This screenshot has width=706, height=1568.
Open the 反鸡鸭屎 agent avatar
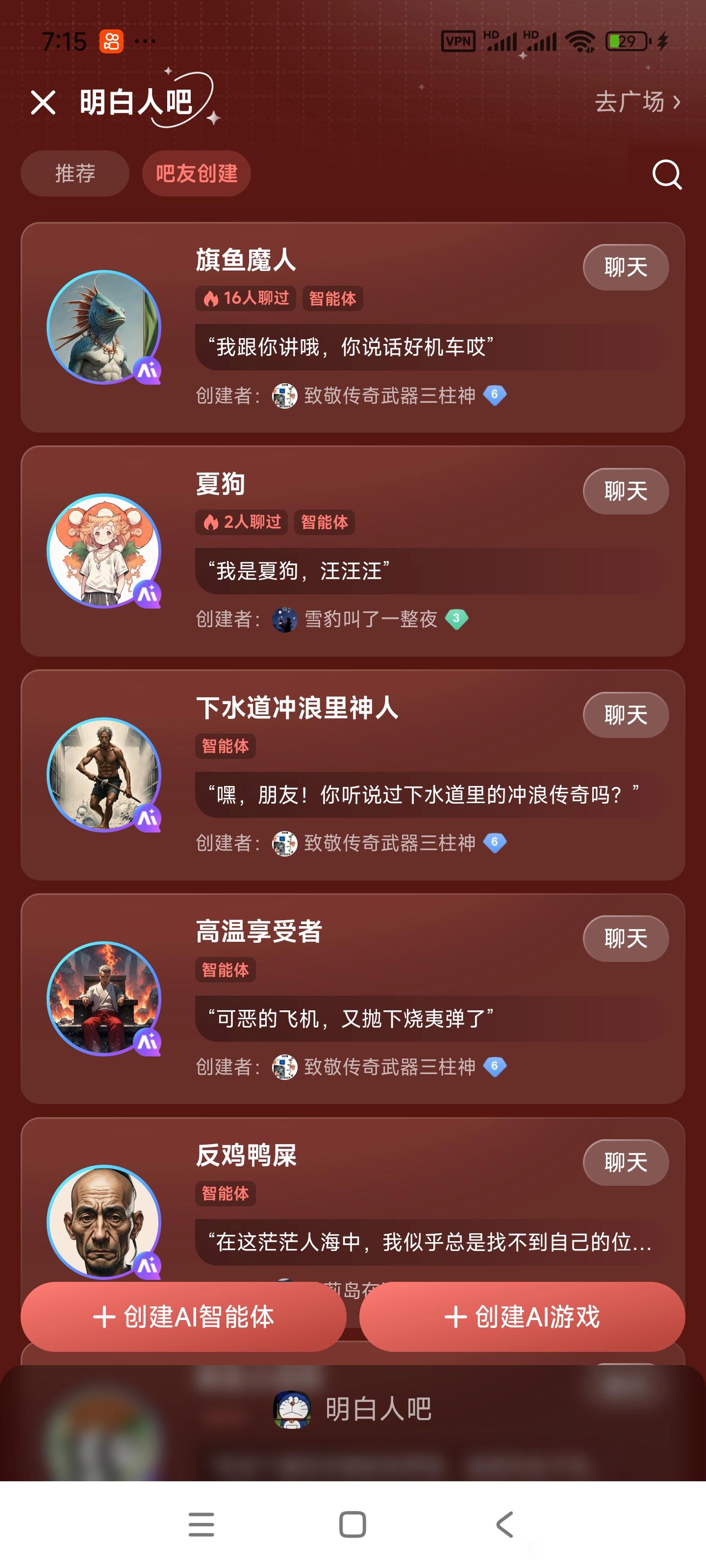pos(104,1222)
